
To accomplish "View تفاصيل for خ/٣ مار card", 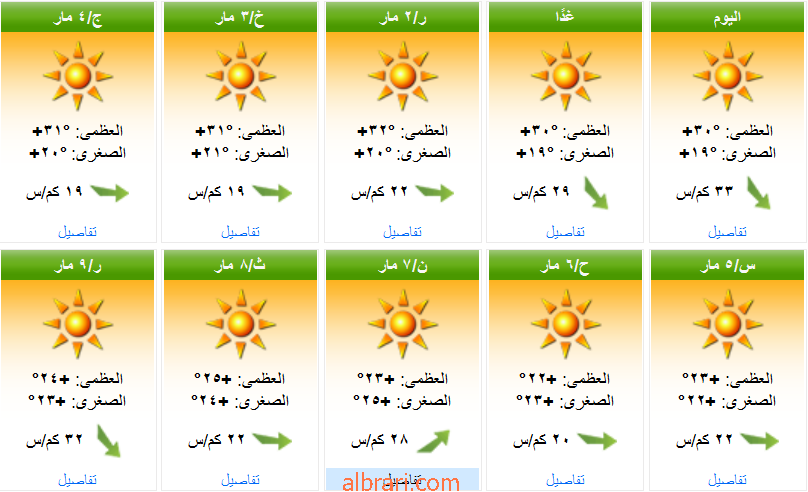I will (x=240, y=232).
